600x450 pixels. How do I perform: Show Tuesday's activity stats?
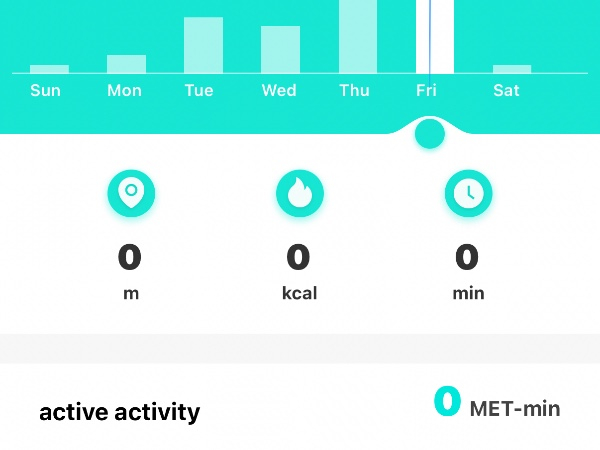(203, 45)
